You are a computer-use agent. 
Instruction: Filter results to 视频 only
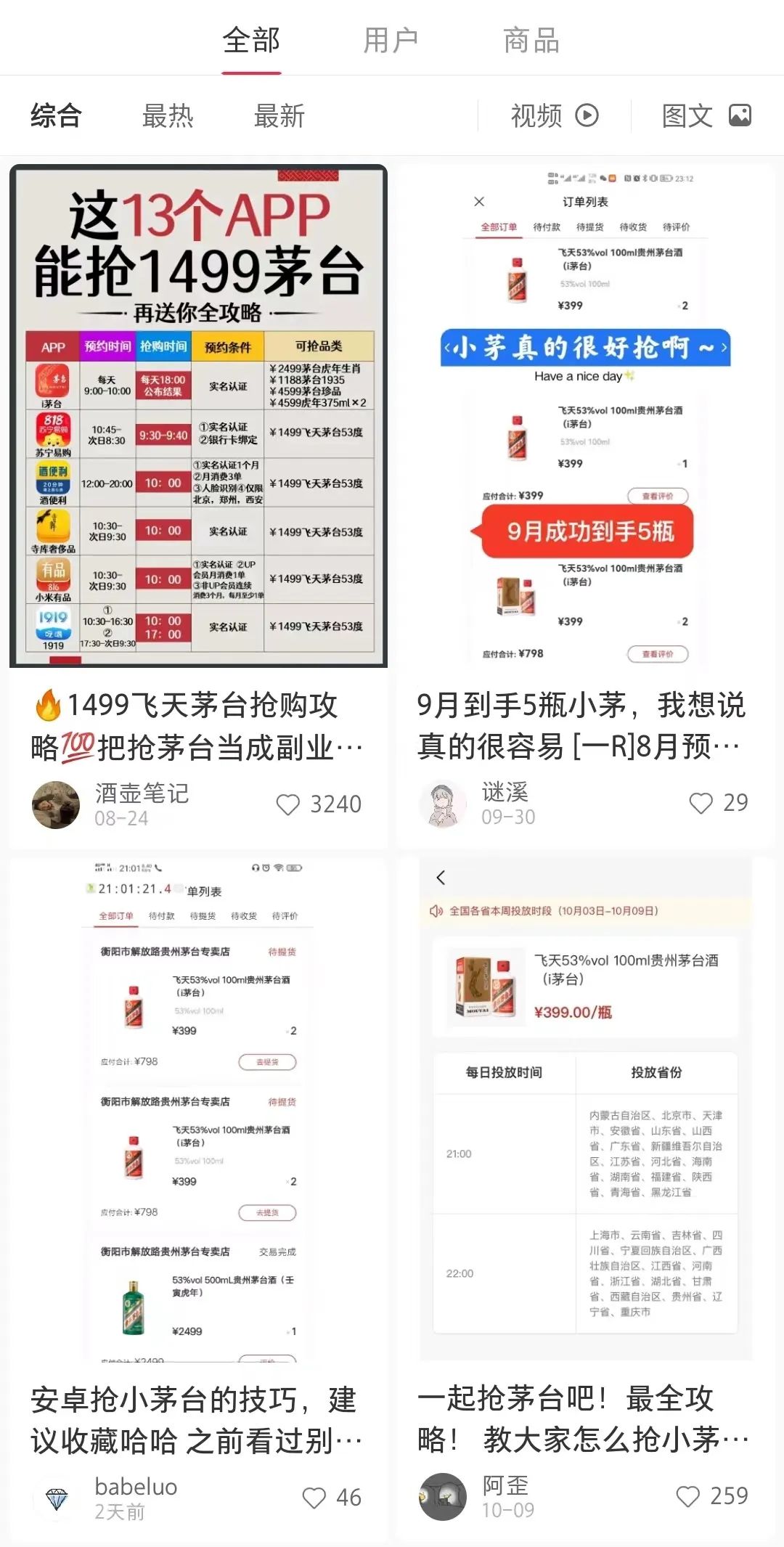(555, 116)
